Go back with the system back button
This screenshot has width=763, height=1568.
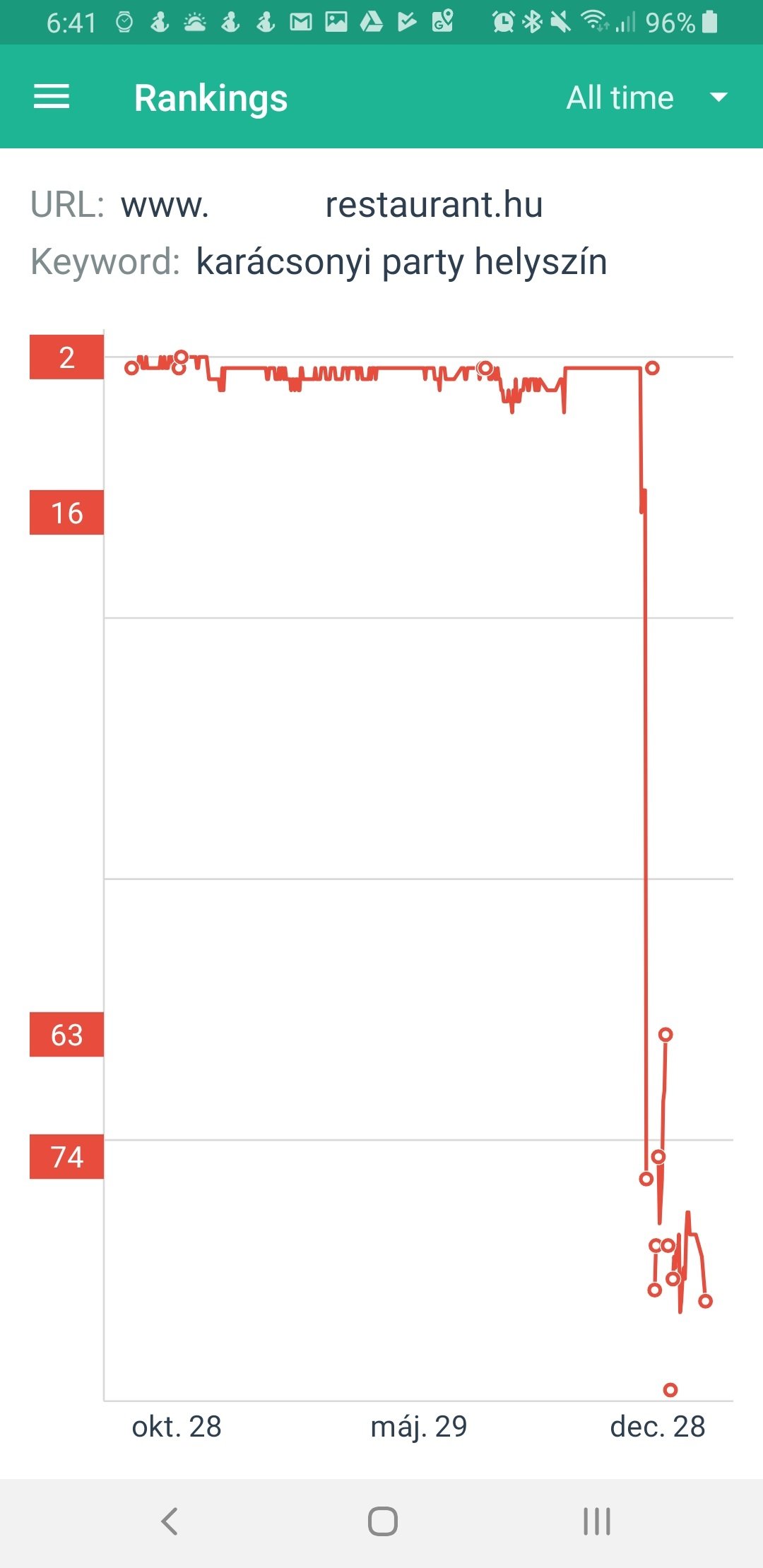click(x=170, y=1521)
